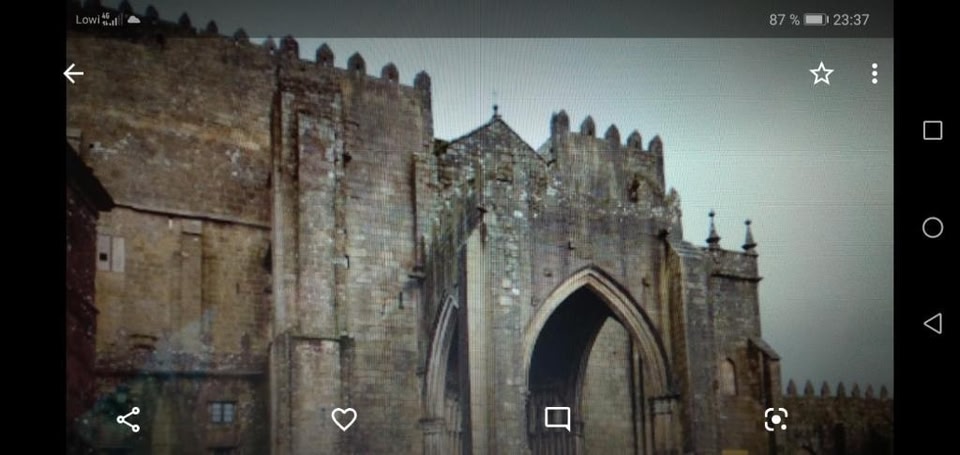Go back using the top-left arrow
The height and width of the screenshot is (455, 960).
(x=73, y=74)
